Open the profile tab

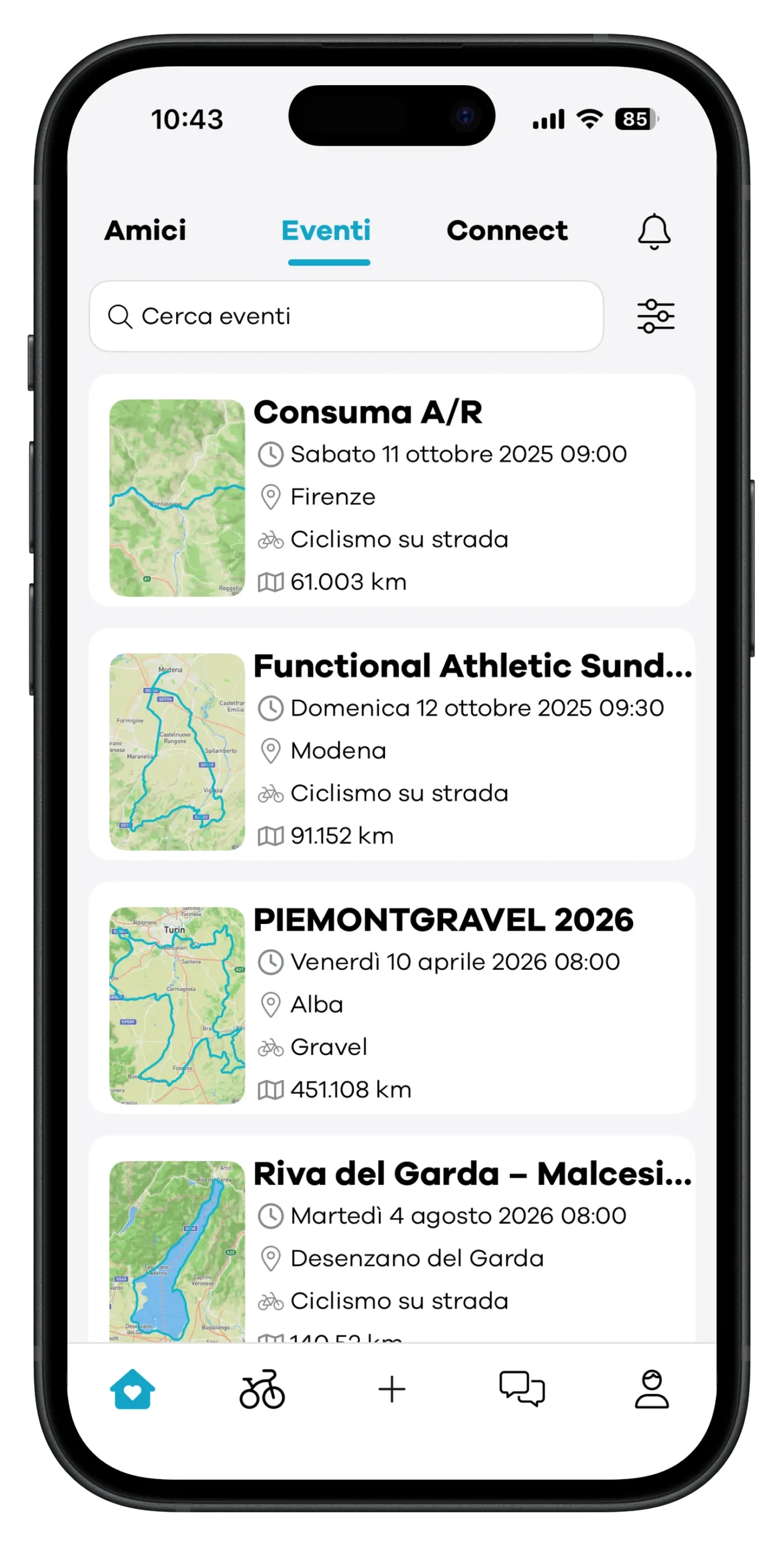[x=652, y=1388]
